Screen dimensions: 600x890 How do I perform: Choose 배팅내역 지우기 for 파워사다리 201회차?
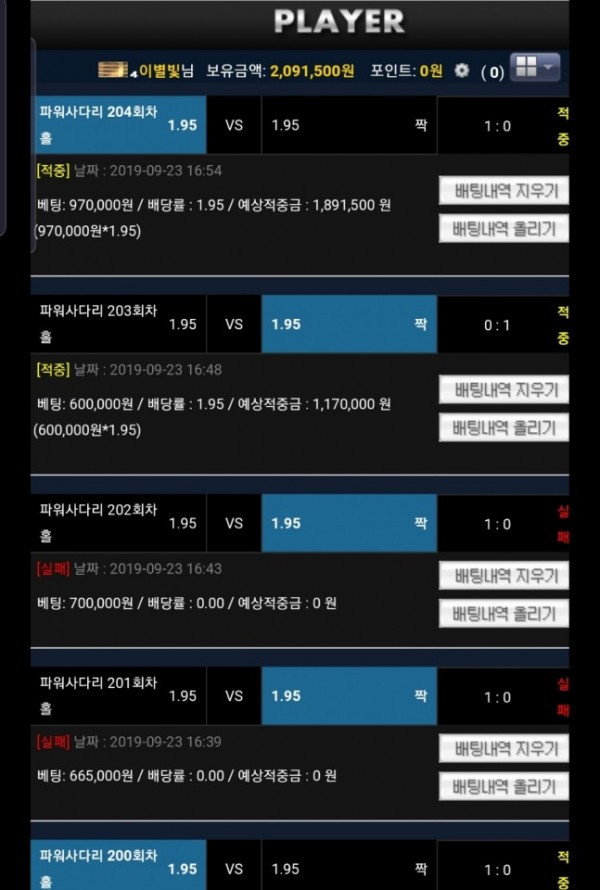504,749
